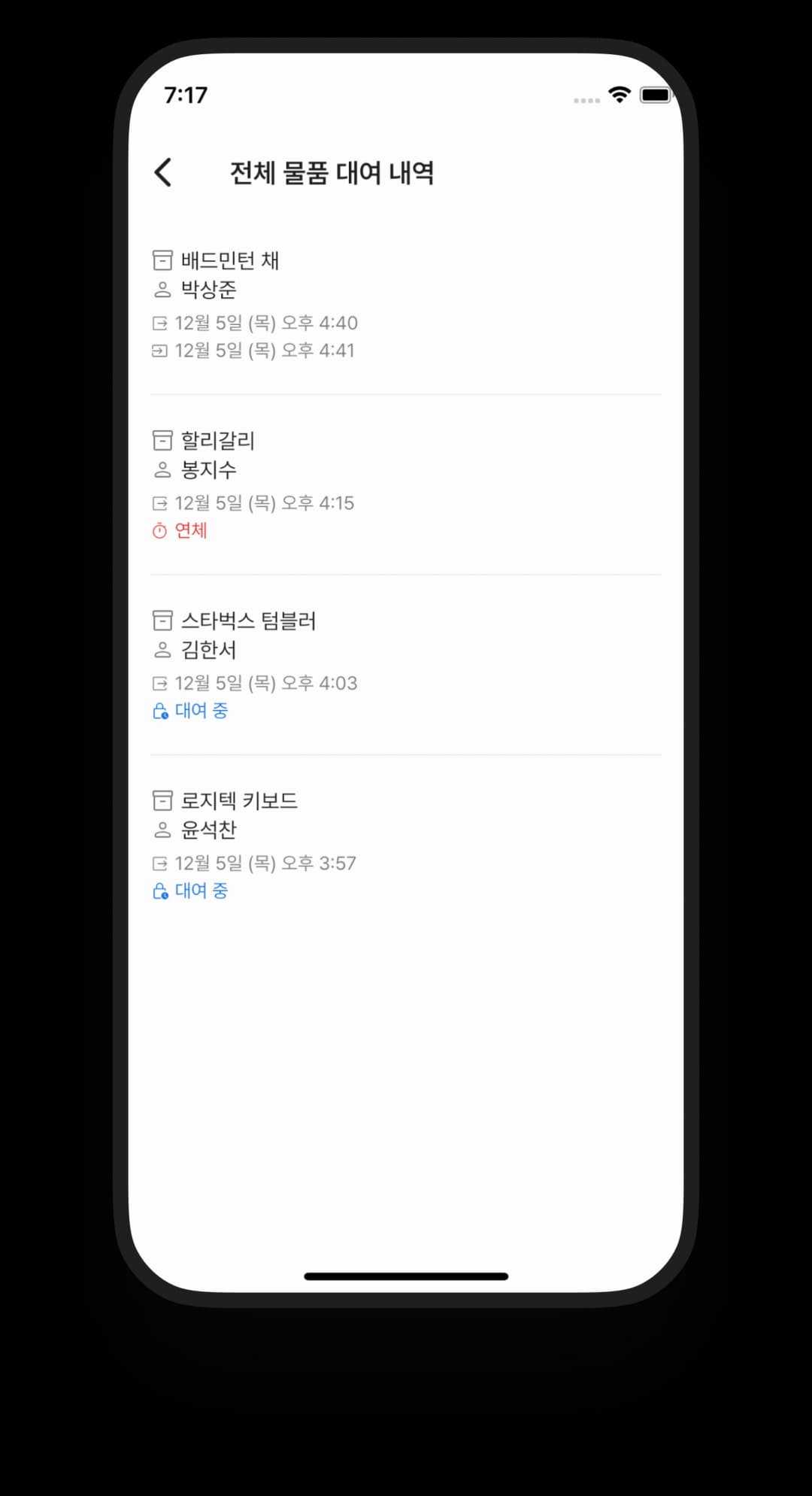812x1496 pixels.
Task: Open the 배드민턴 채 rental record
Action: coord(229,260)
